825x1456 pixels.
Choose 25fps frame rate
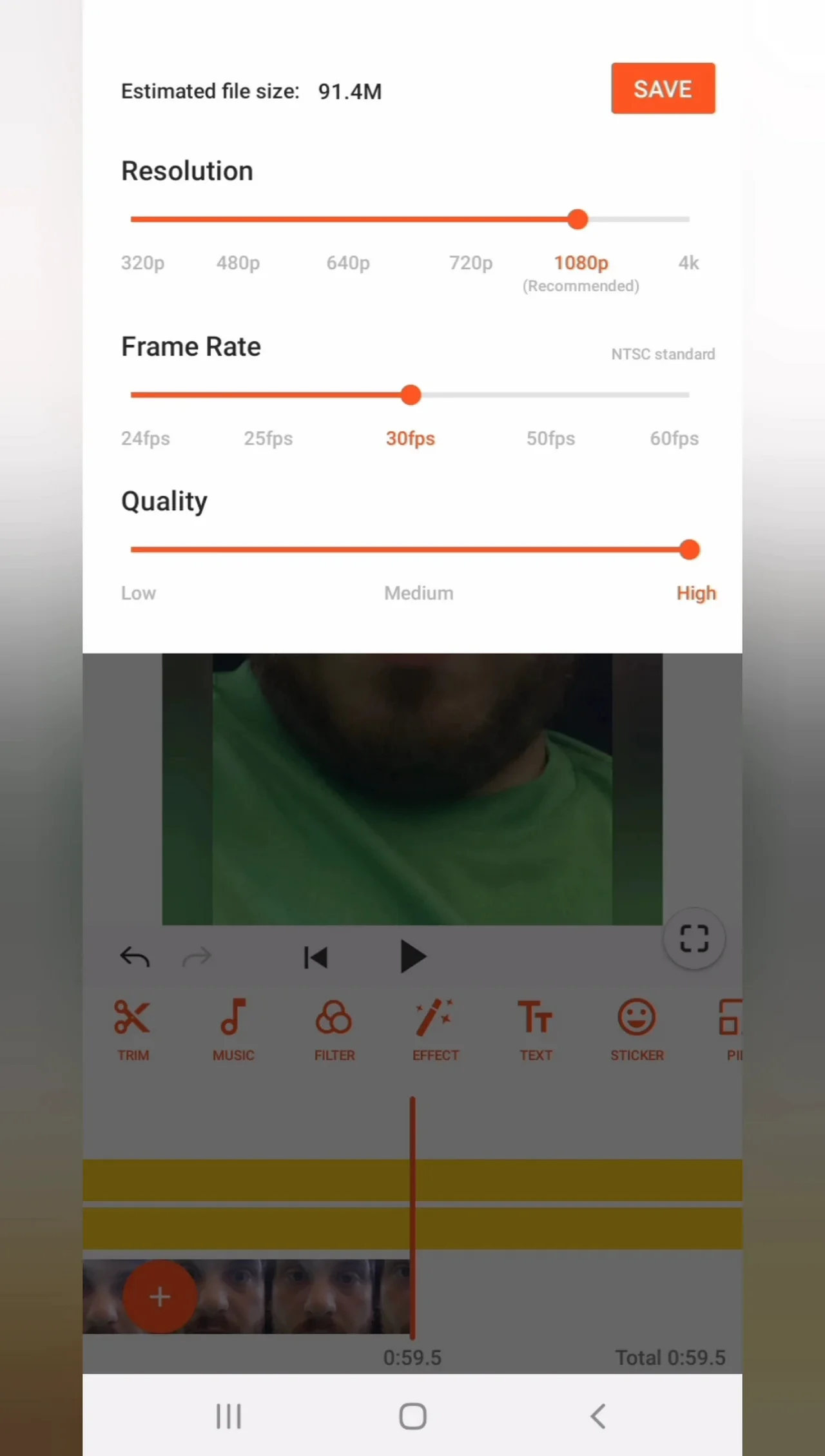click(x=268, y=438)
